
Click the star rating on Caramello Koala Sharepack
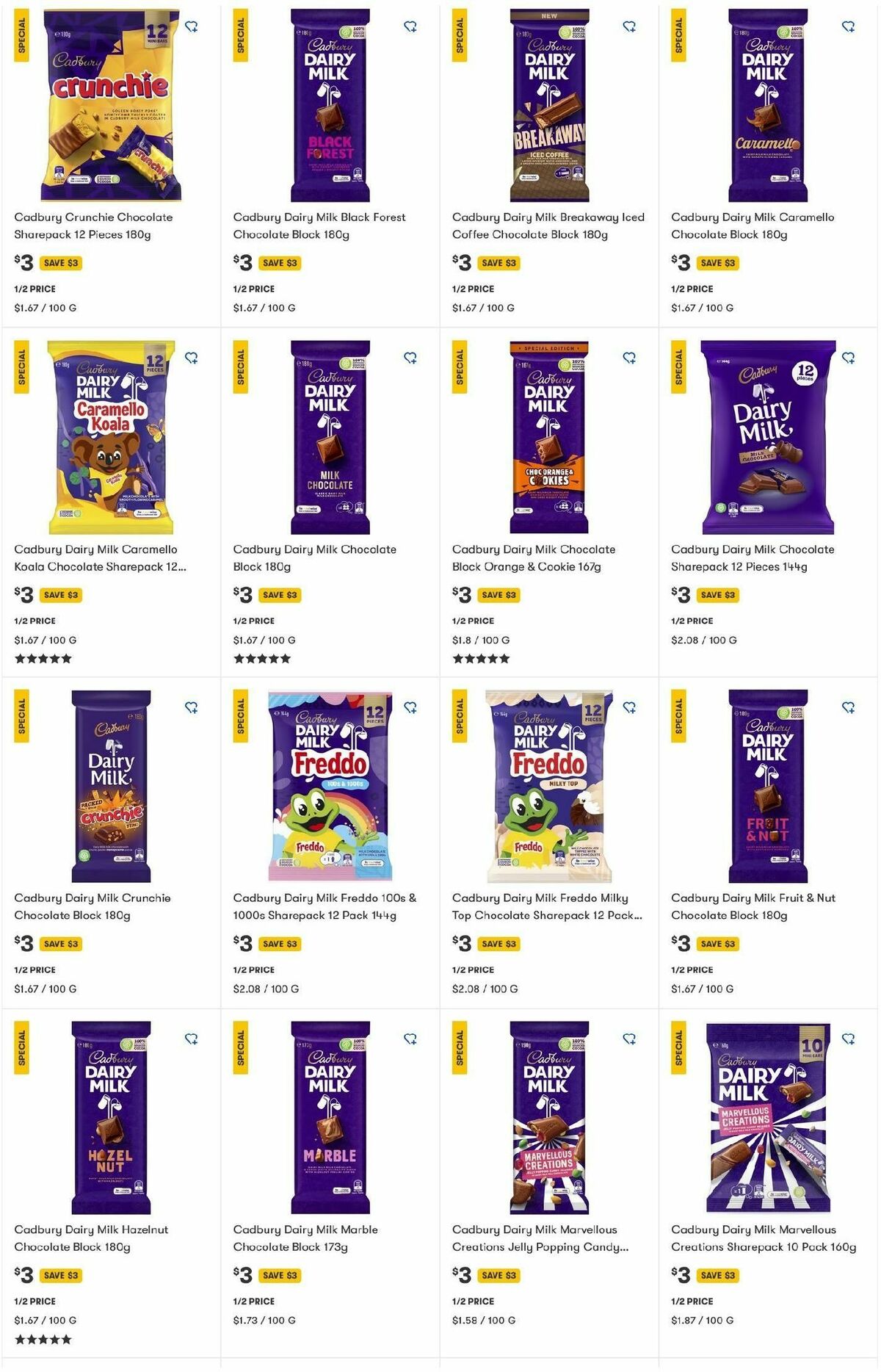(x=45, y=658)
